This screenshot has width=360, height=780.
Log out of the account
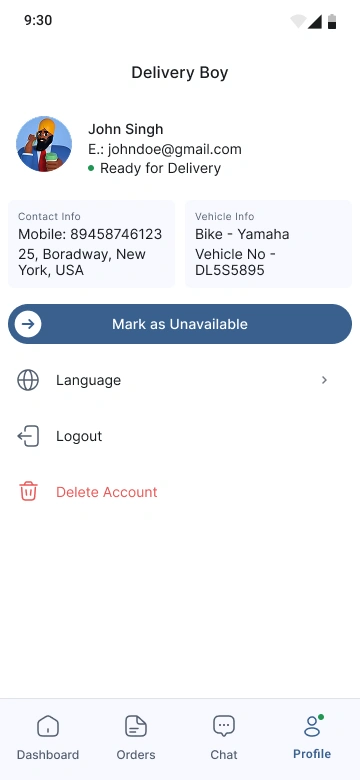pyautogui.click(x=180, y=436)
